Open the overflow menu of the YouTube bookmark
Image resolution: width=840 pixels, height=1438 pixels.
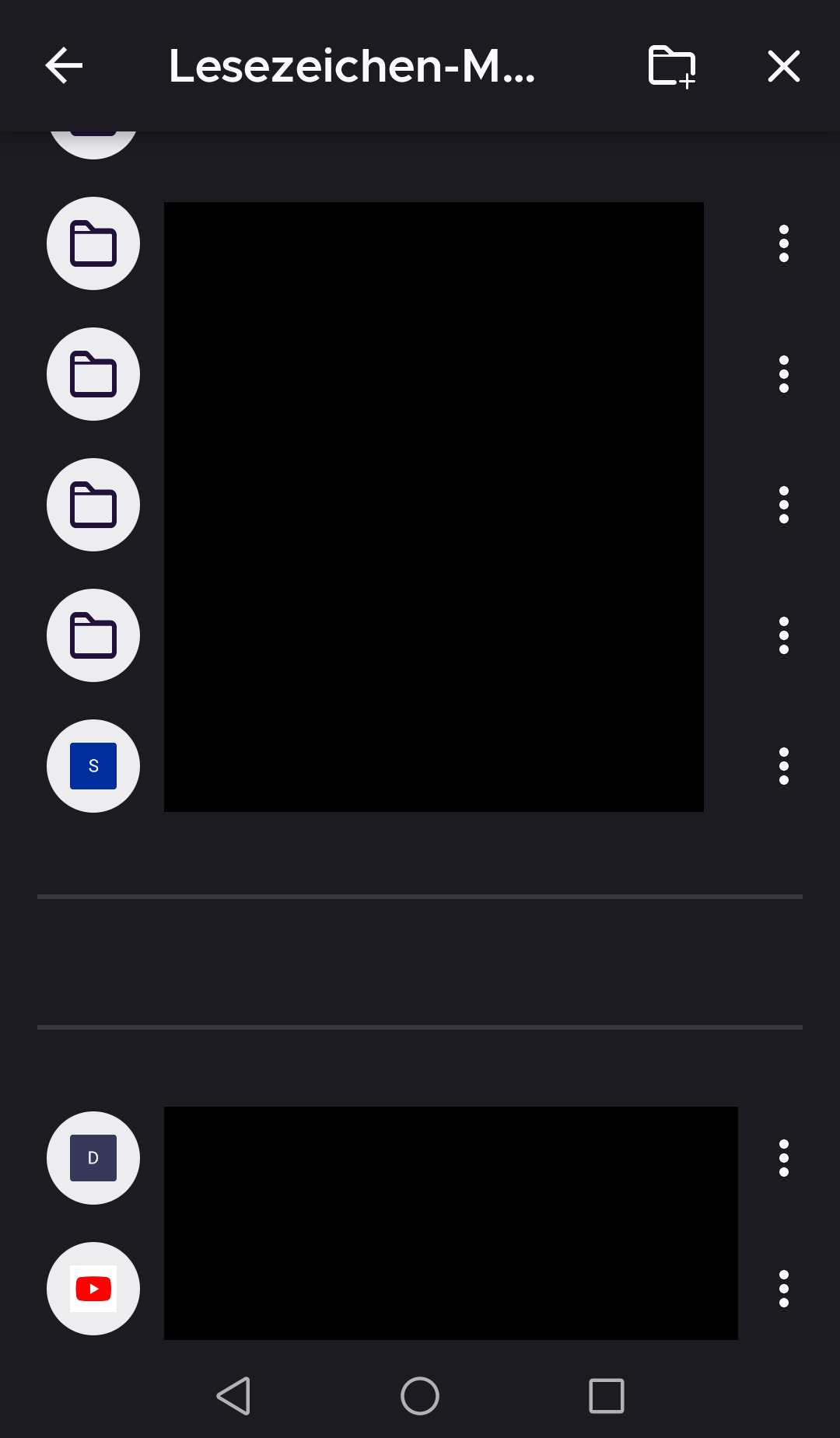[783, 1289]
